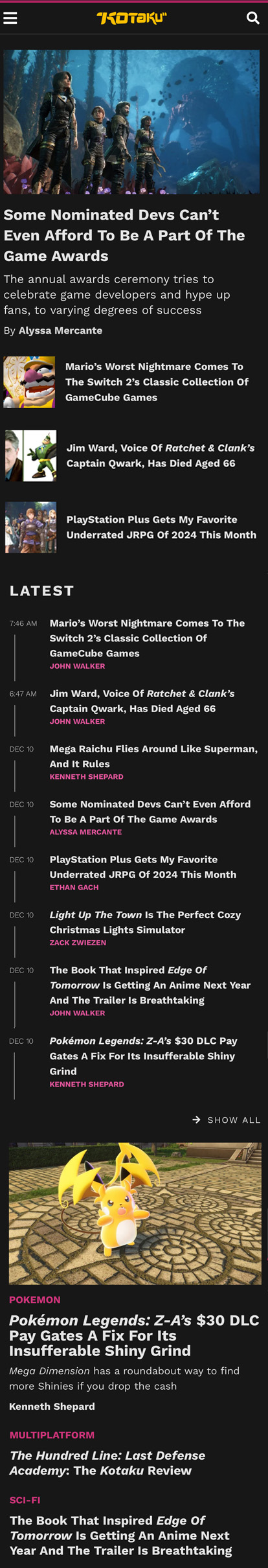268x1568 pixels.
Task: Open the Edge Of Tomorrow story dated DEC 10 in Latest
Action: pos(150,985)
